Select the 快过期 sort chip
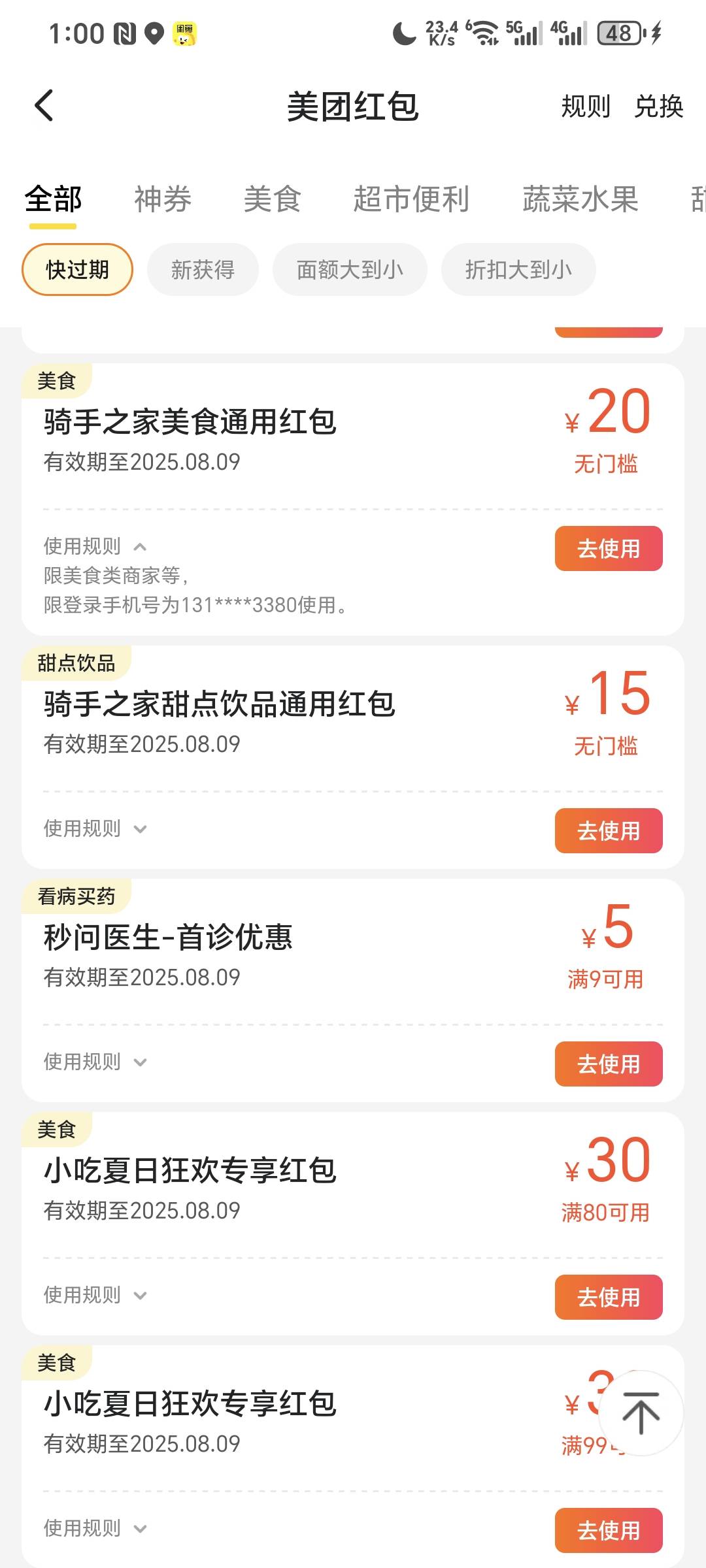Viewport: 706px width, 1568px height. point(77,270)
